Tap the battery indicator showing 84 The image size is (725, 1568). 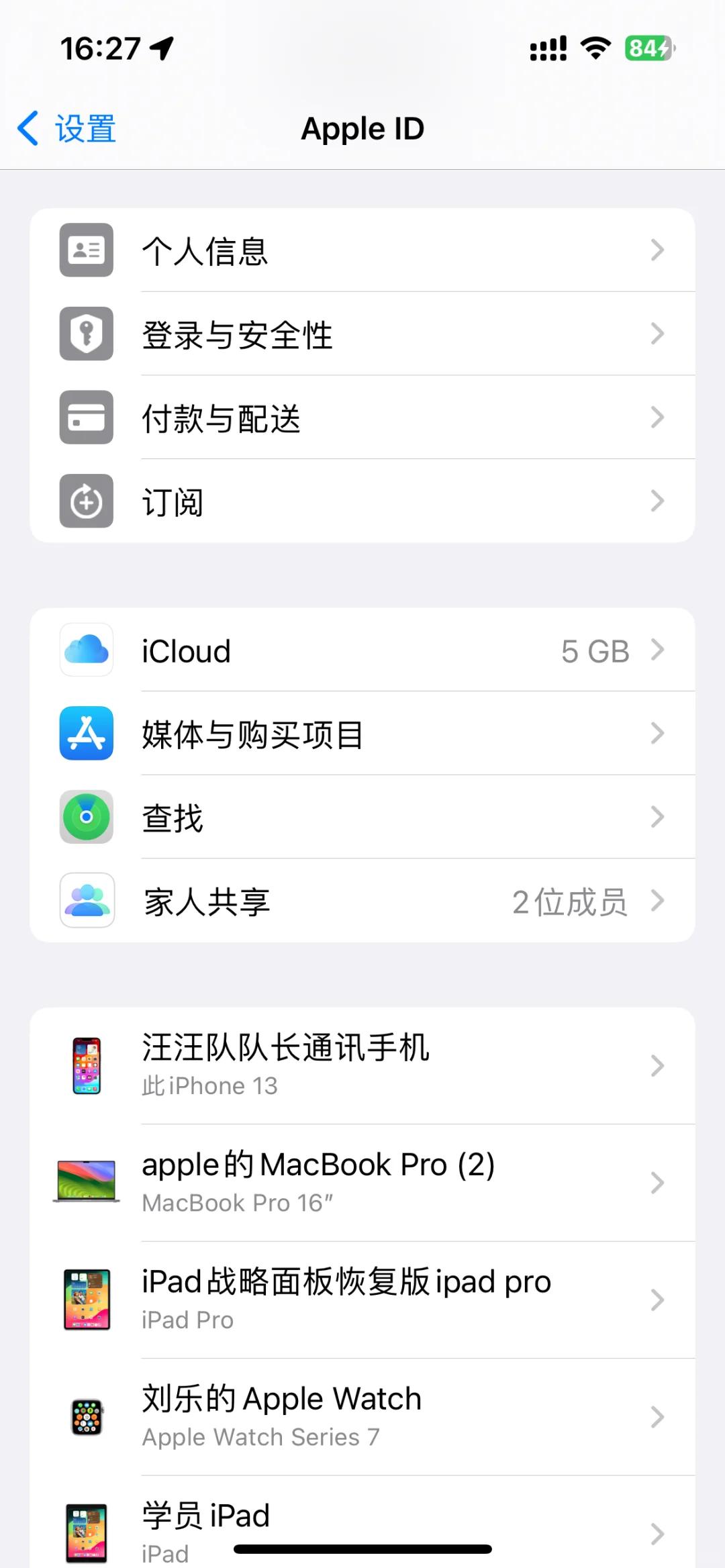click(646, 48)
